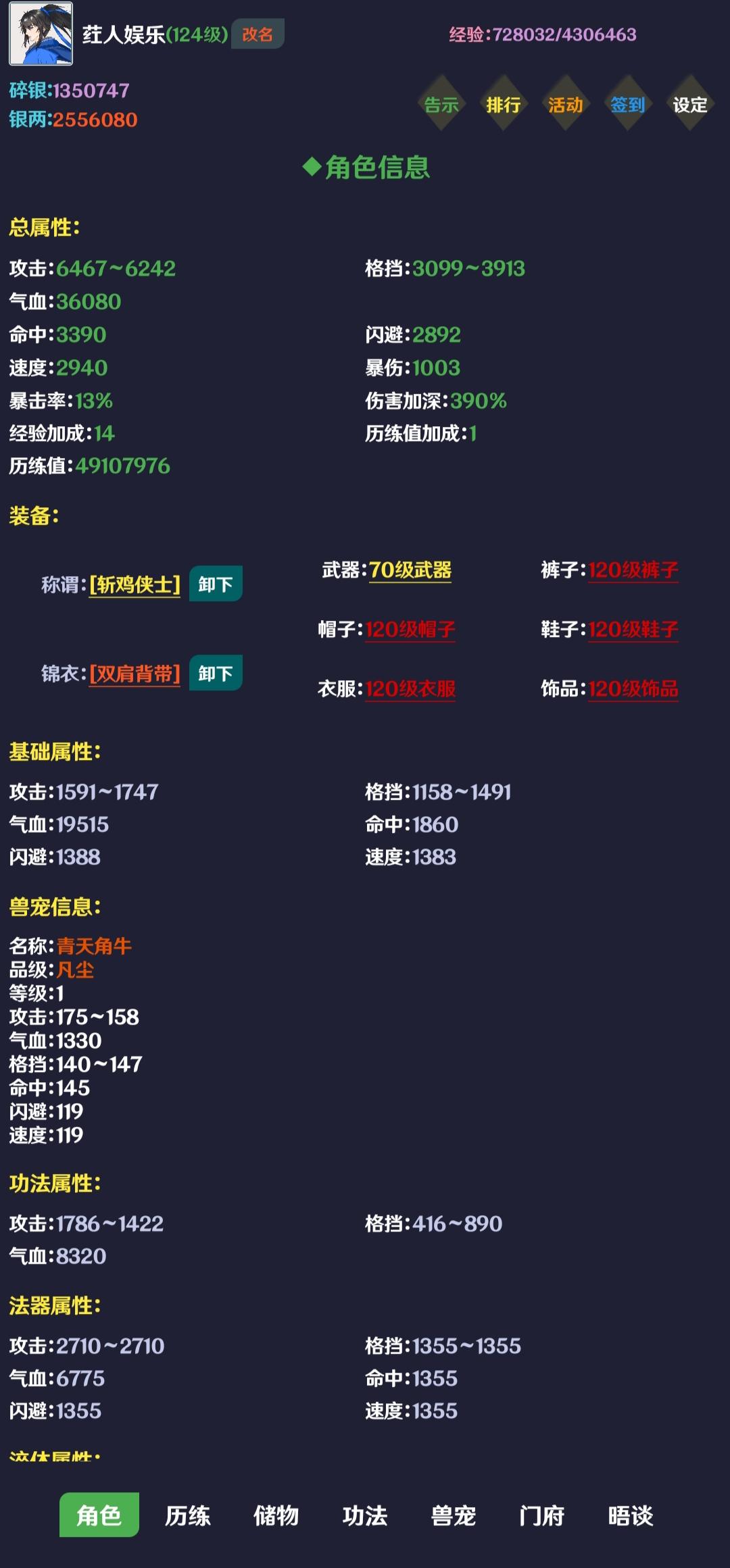View the 120级裤子 pants details
Image resolution: width=730 pixels, height=1568 pixels.
point(633,570)
